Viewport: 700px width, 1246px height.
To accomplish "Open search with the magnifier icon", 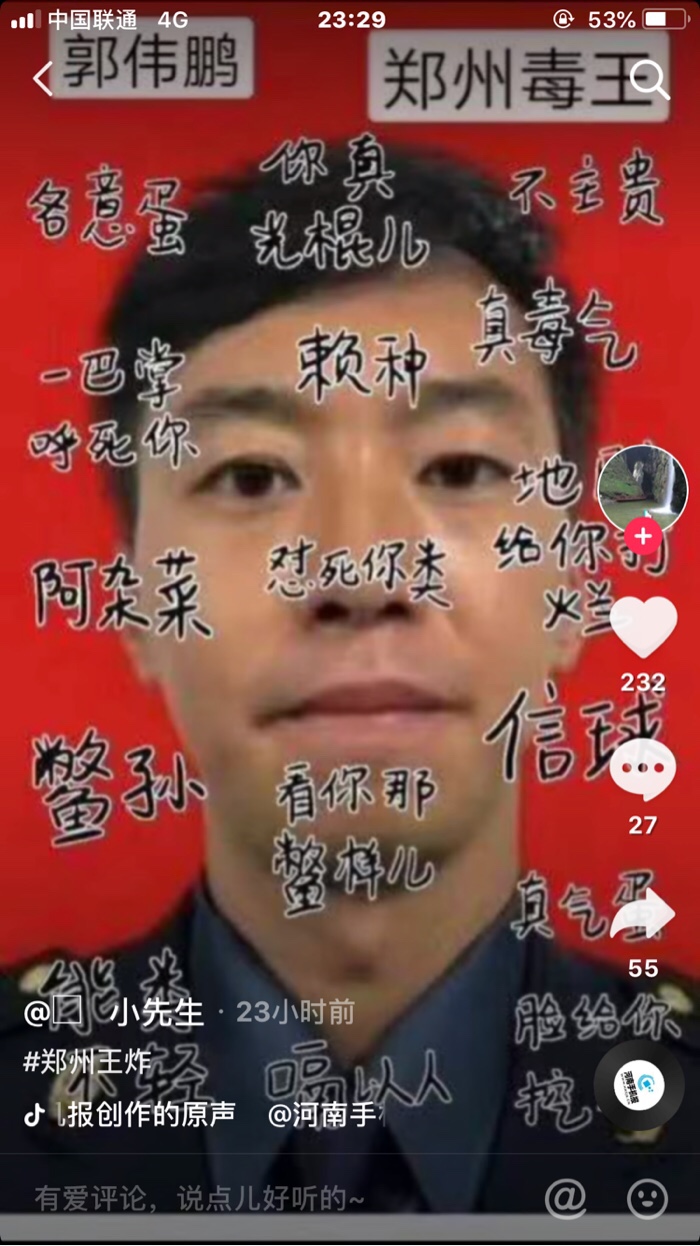I will click(x=650, y=79).
